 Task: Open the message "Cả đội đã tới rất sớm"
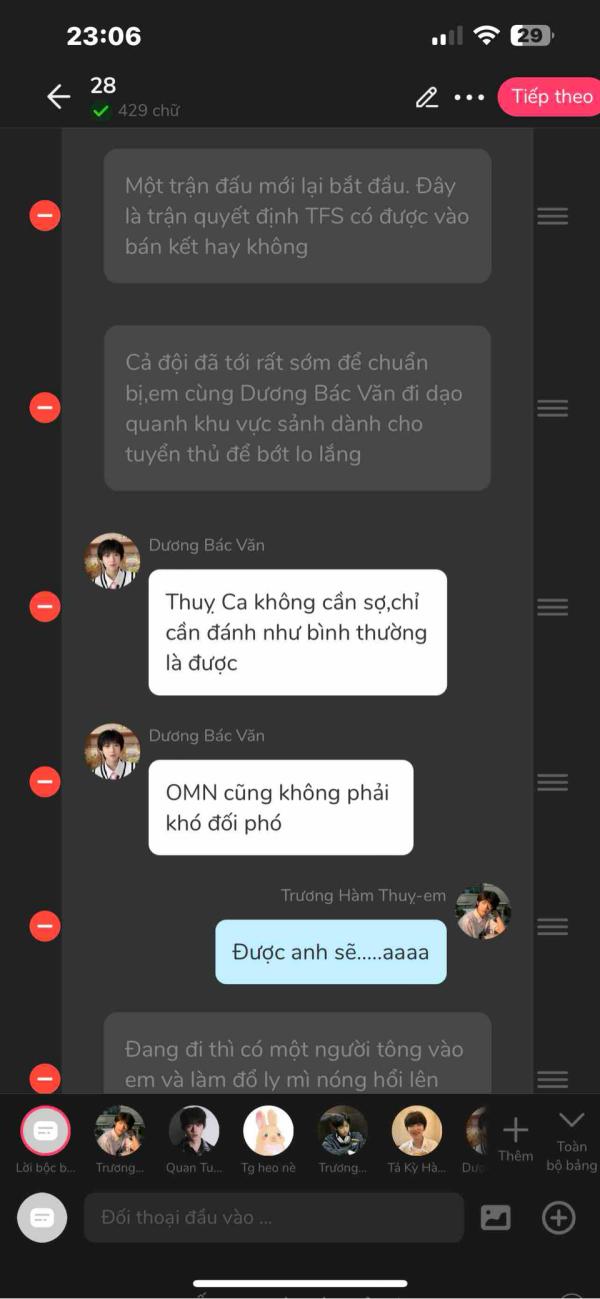point(297,408)
